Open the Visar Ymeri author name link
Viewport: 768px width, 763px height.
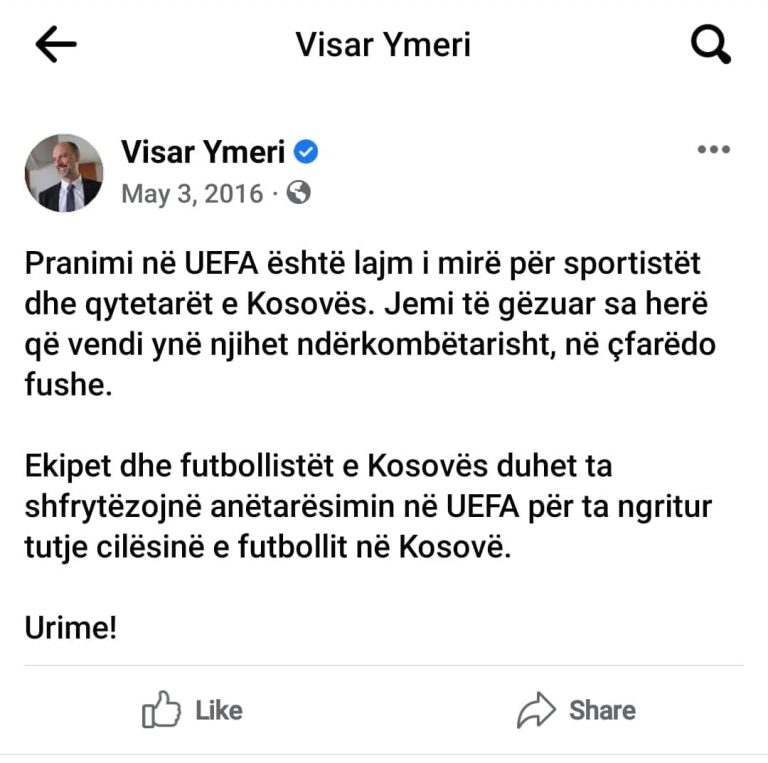coord(204,152)
